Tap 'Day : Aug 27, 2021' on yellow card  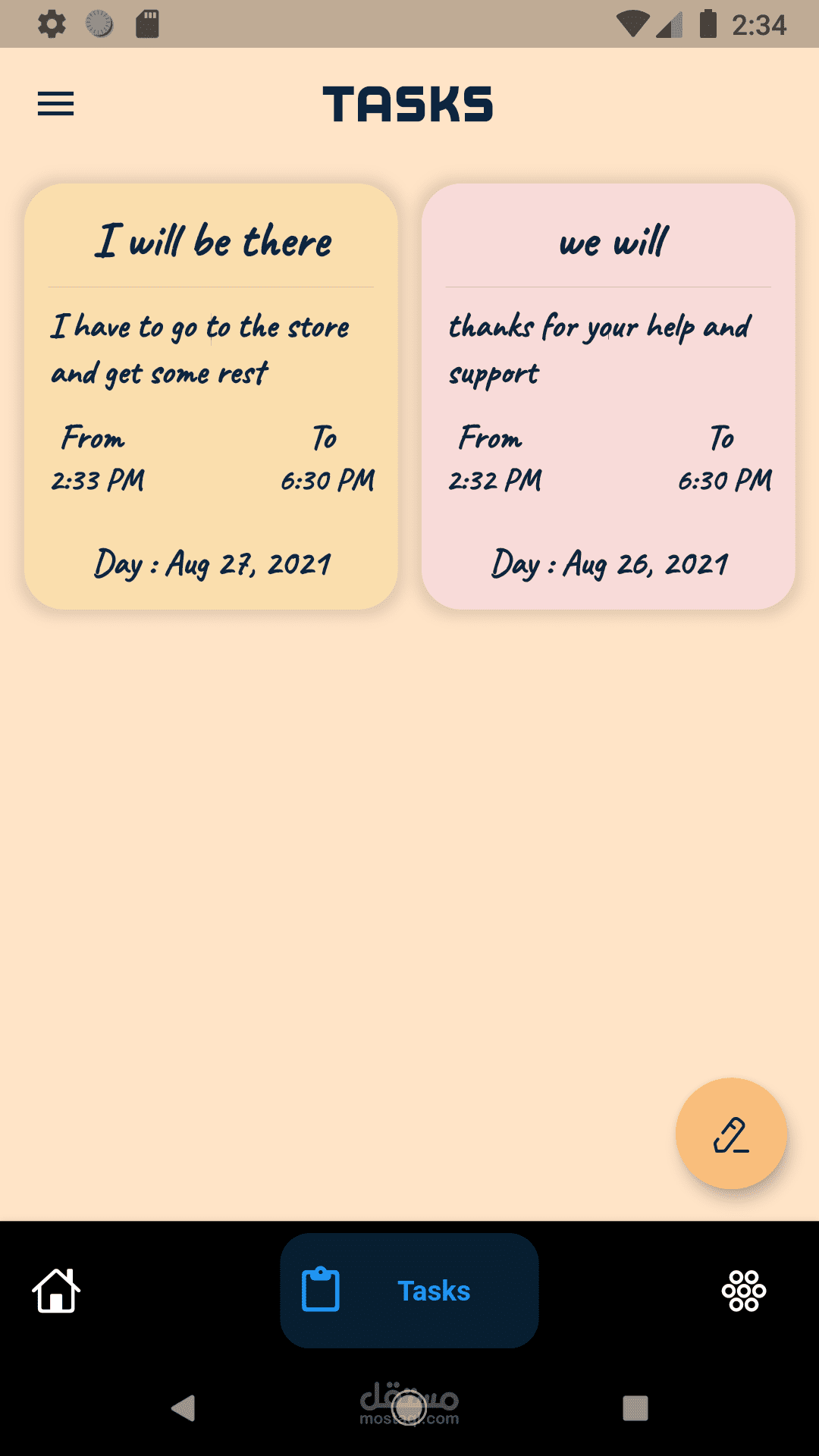[213, 563]
